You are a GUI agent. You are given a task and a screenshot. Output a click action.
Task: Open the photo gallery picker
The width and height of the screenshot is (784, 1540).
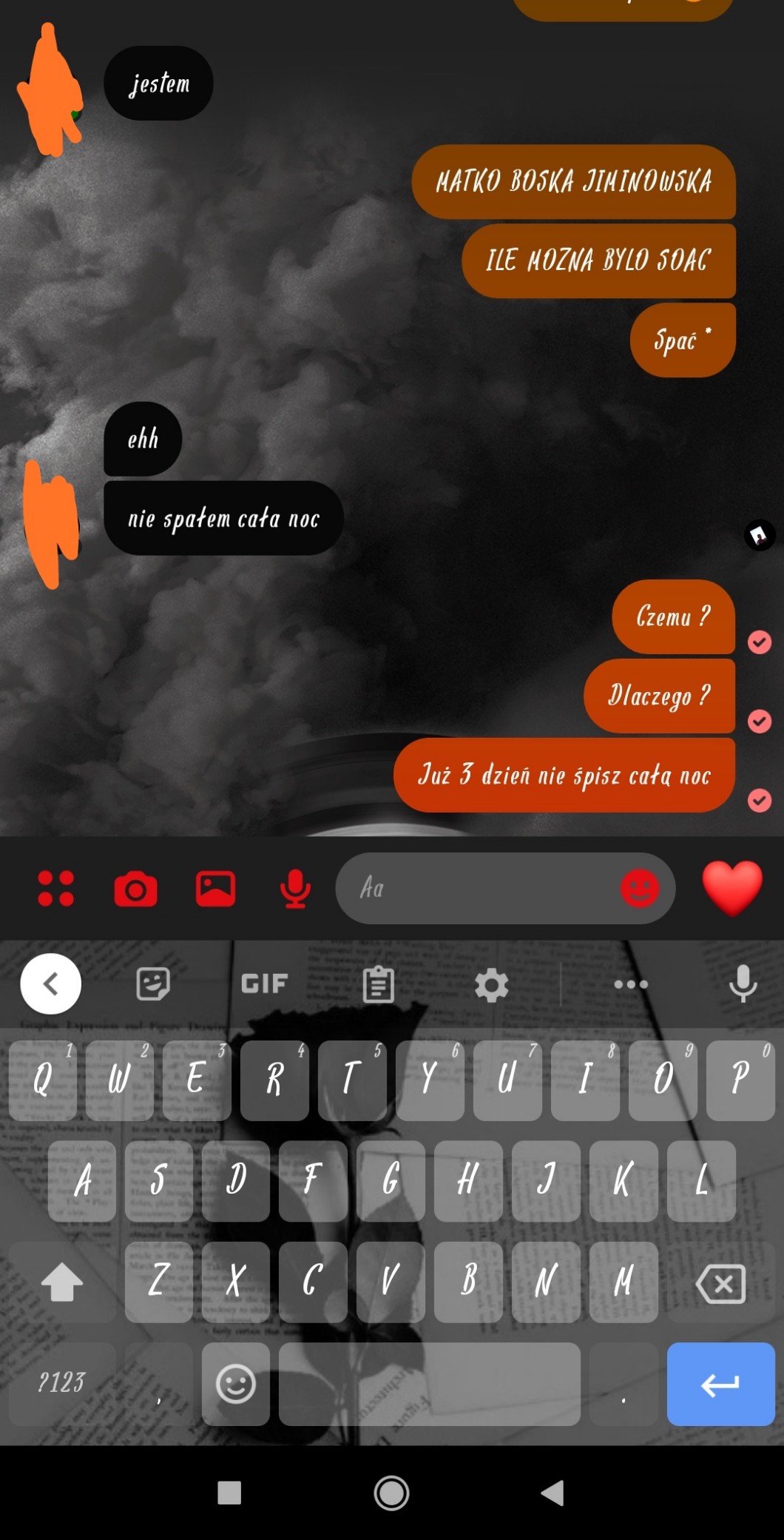pos(215,888)
